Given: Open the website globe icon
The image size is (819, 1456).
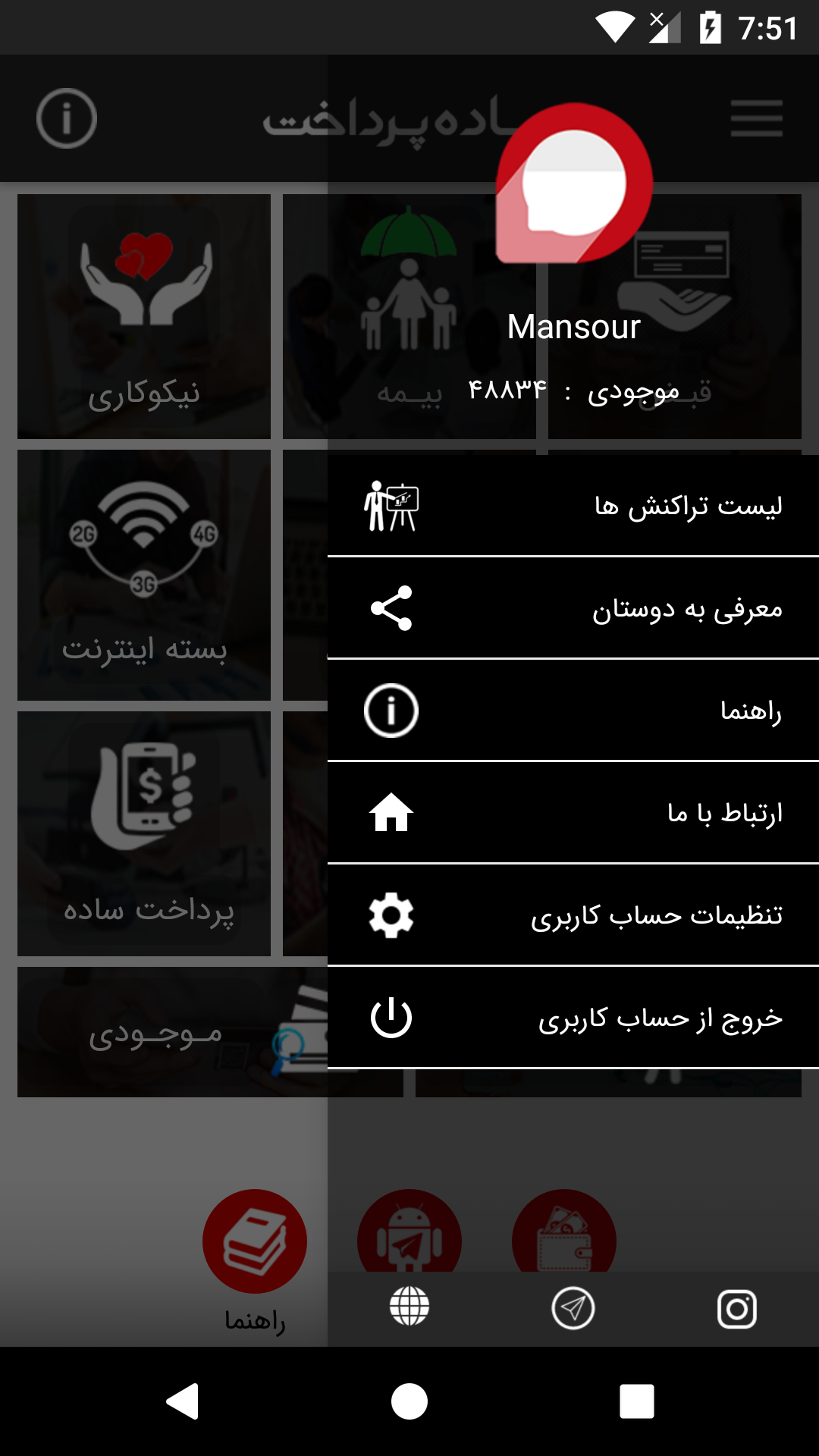Looking at the screenshot, I should pyautogui.click(x=409, y=1307).
